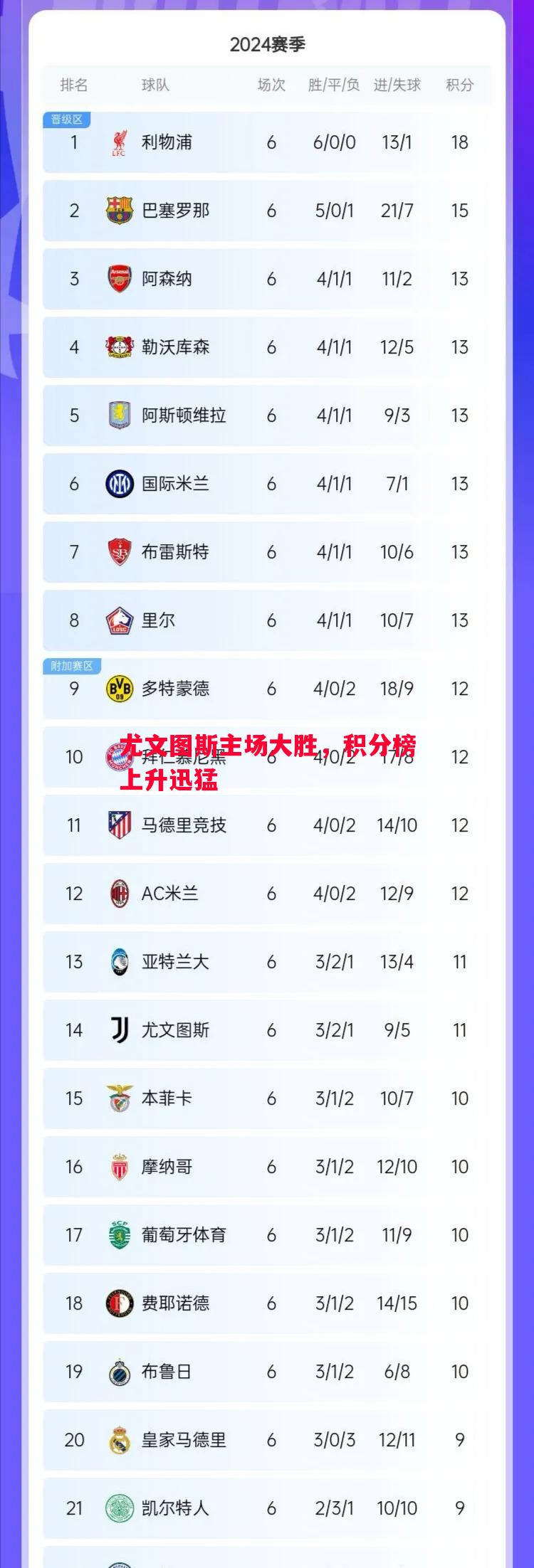Switch to the 2024赛季 season tab
Image resolution: width=534 pixels, height=1568 pixels.
click(x=266, y=44)
